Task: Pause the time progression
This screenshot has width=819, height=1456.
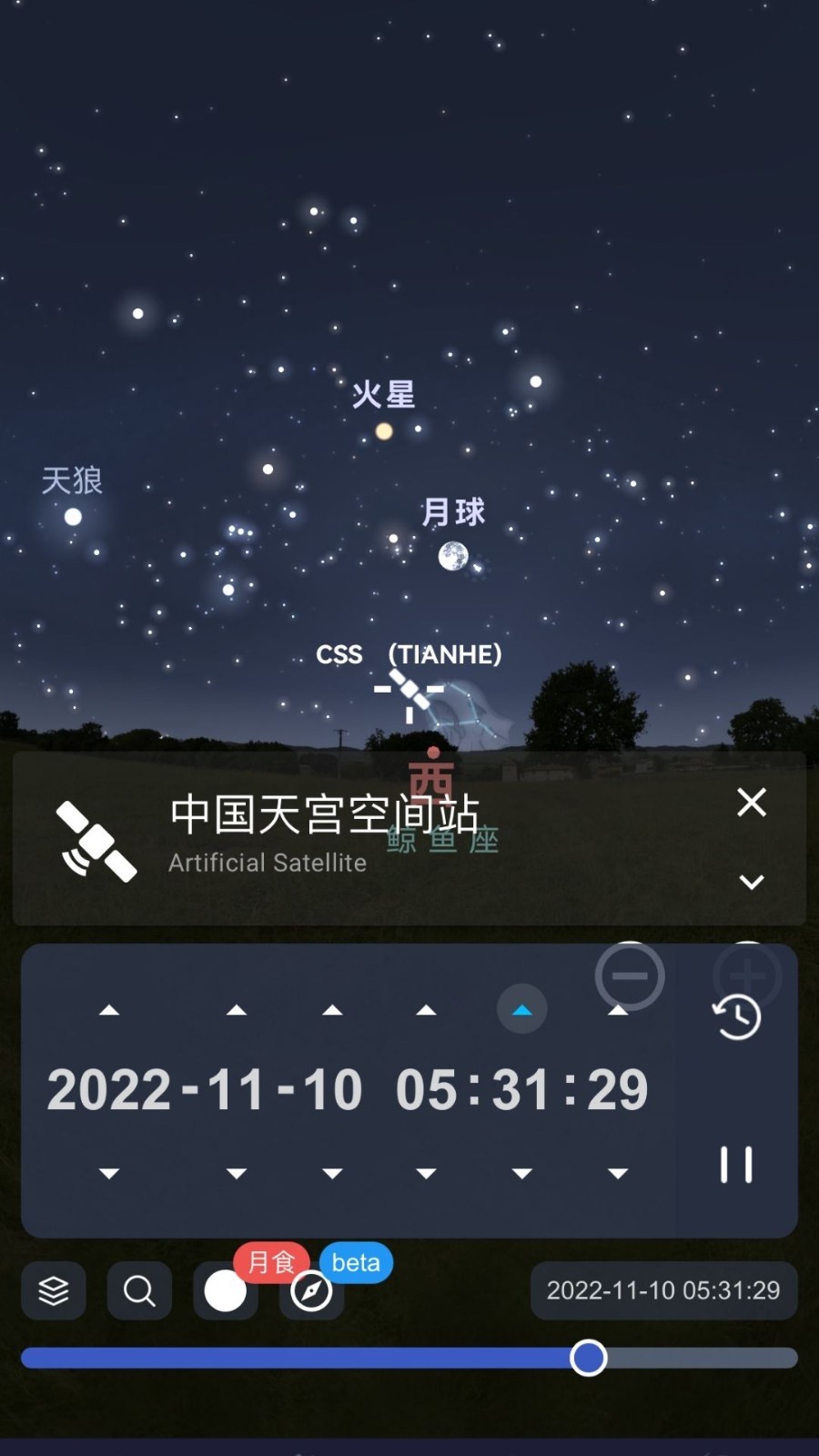Action: pos(738,1165)
